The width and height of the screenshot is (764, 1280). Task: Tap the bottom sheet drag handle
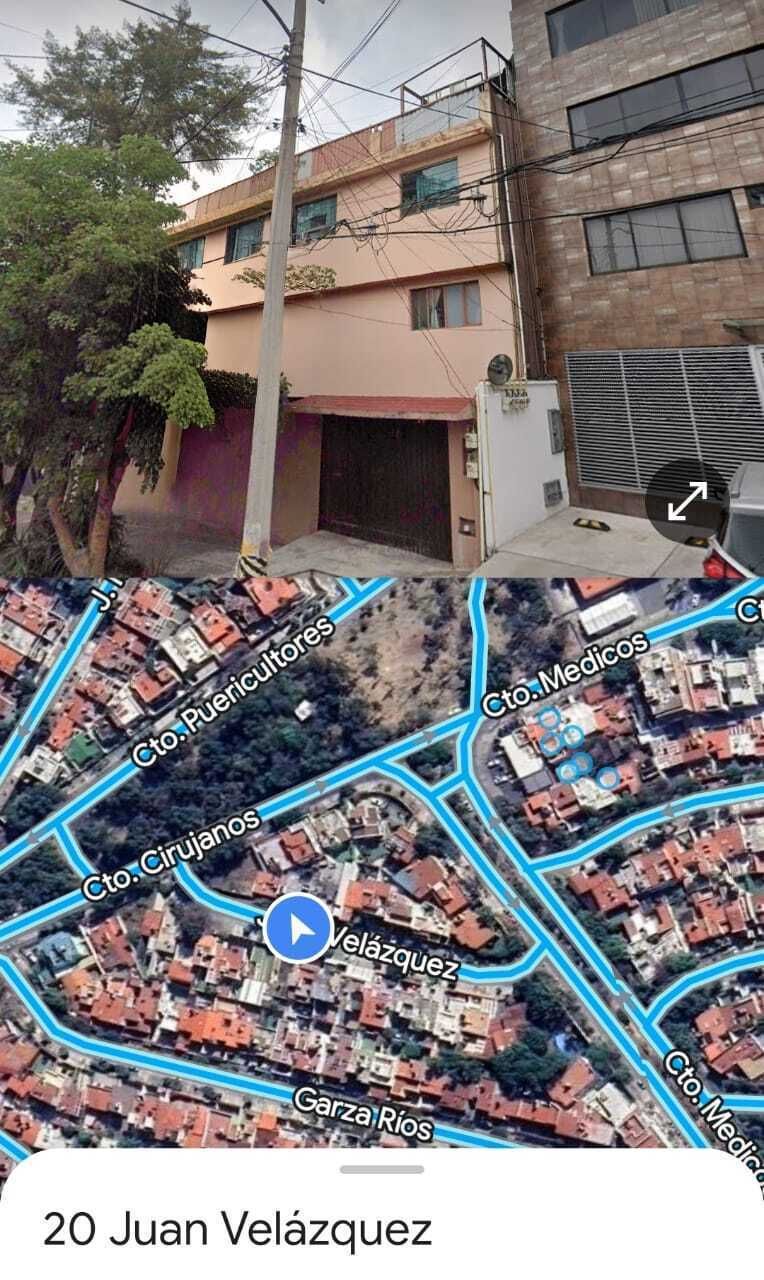tap(381, 1169)
